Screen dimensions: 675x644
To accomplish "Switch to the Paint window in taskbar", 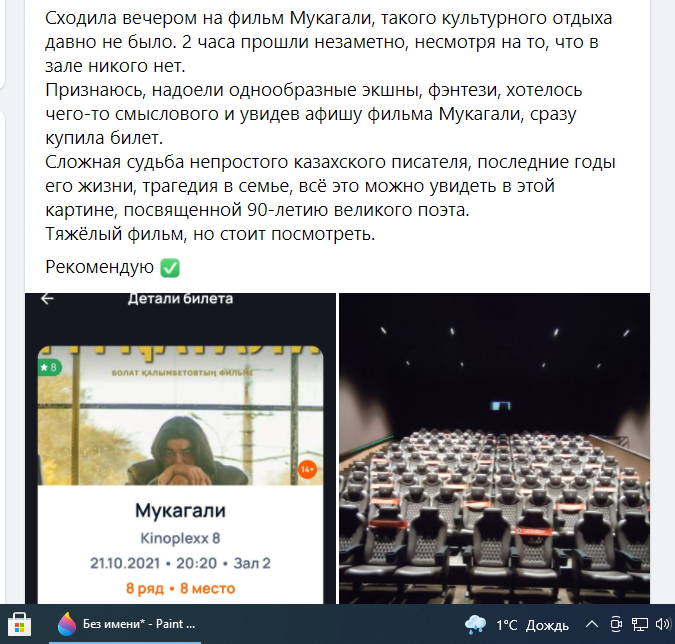I will pos(125,625).
